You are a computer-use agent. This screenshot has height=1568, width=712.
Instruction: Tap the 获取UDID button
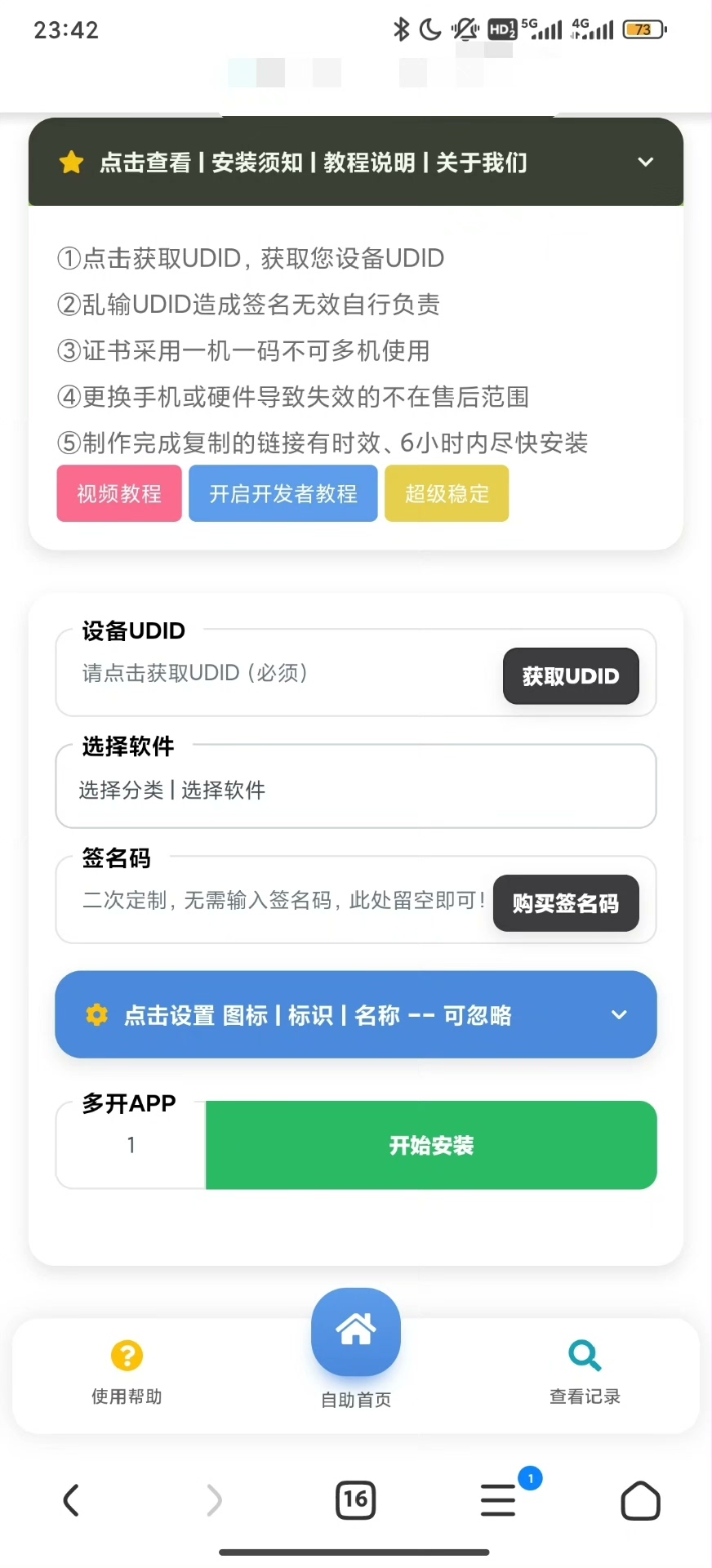(x=570, y=676)
